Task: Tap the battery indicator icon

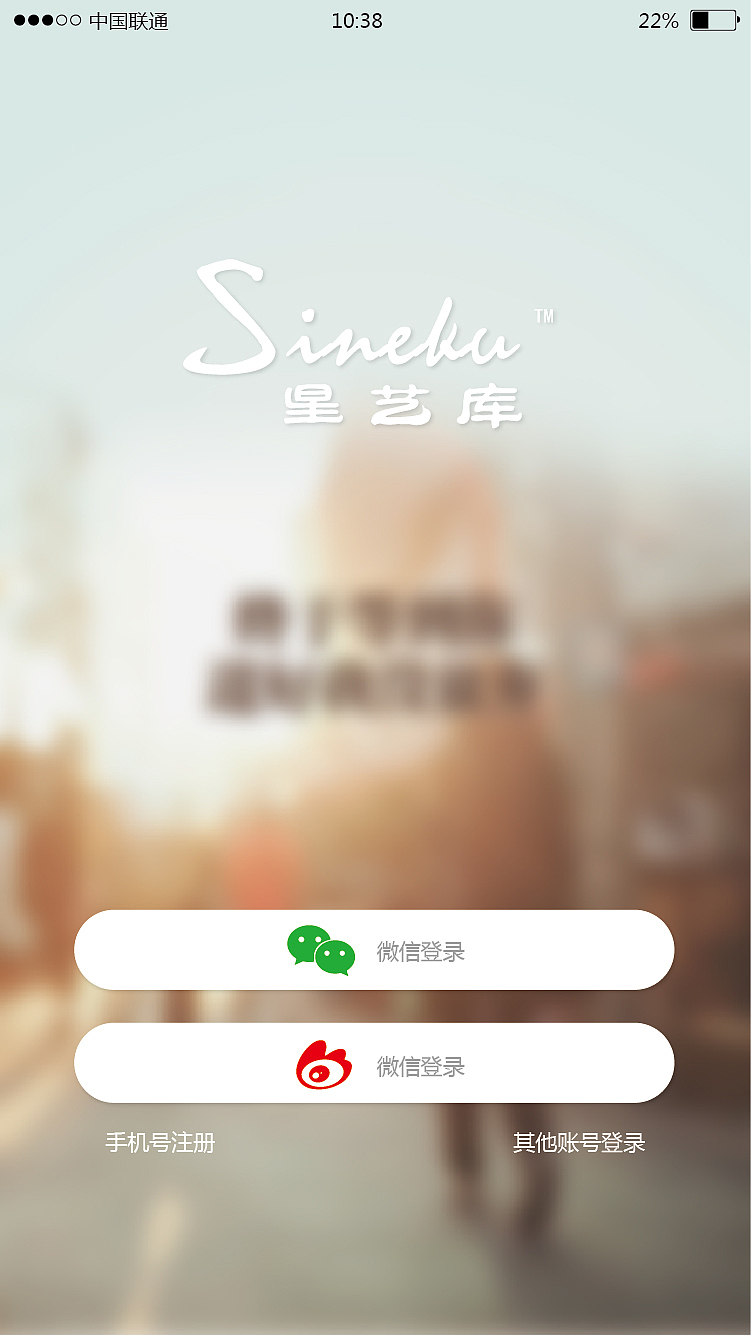Action: tap(712, 20)
